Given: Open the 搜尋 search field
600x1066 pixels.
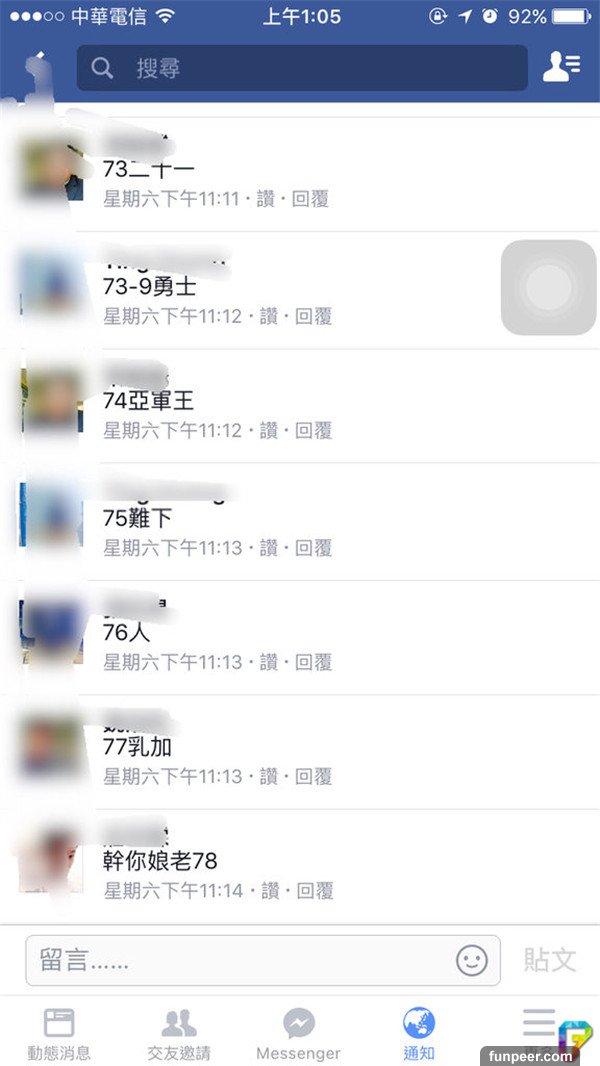Looking at the screenshot, I should [x=300, y=68].
